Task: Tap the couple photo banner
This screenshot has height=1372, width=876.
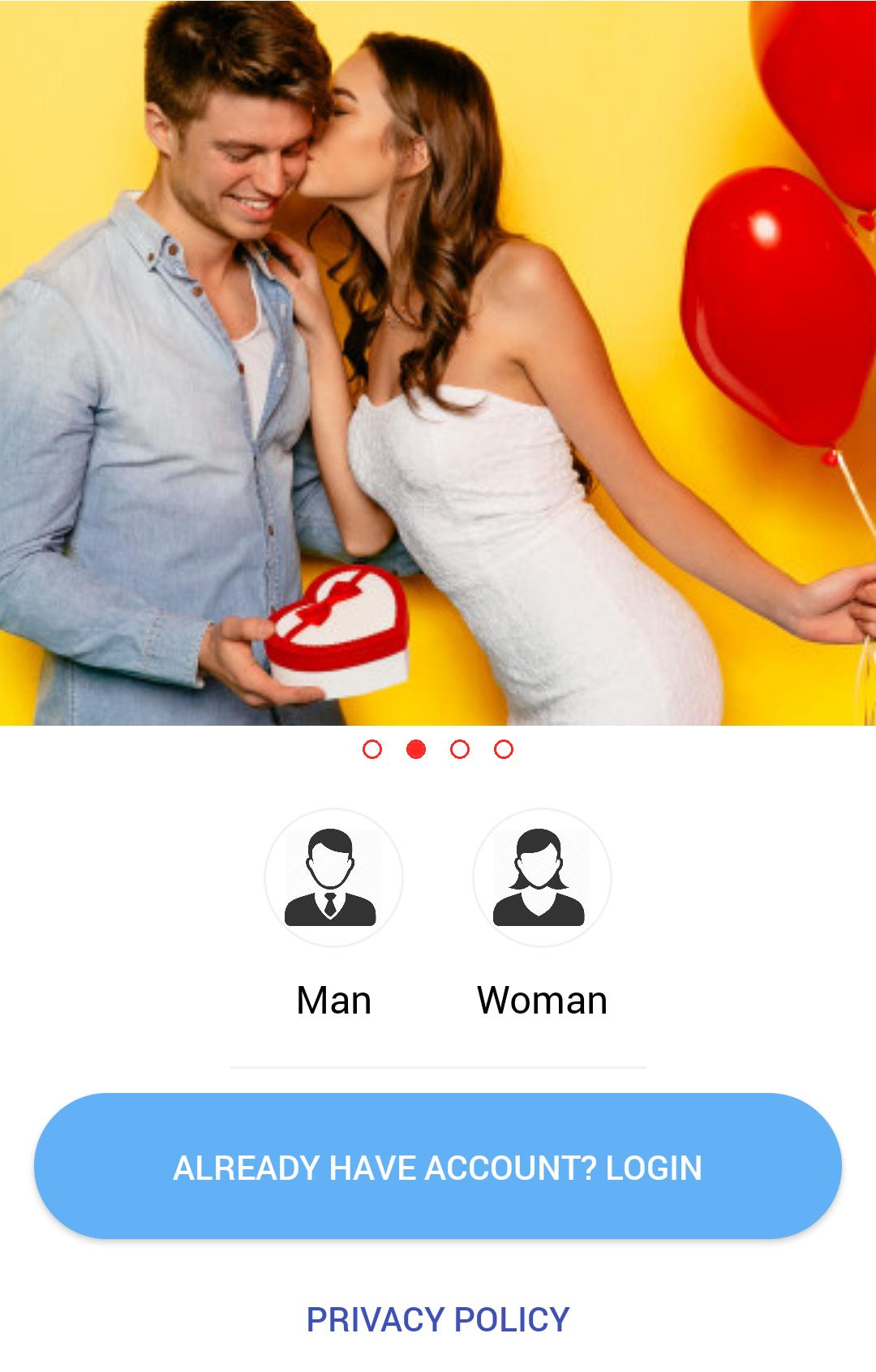Action: coord(438,365)
